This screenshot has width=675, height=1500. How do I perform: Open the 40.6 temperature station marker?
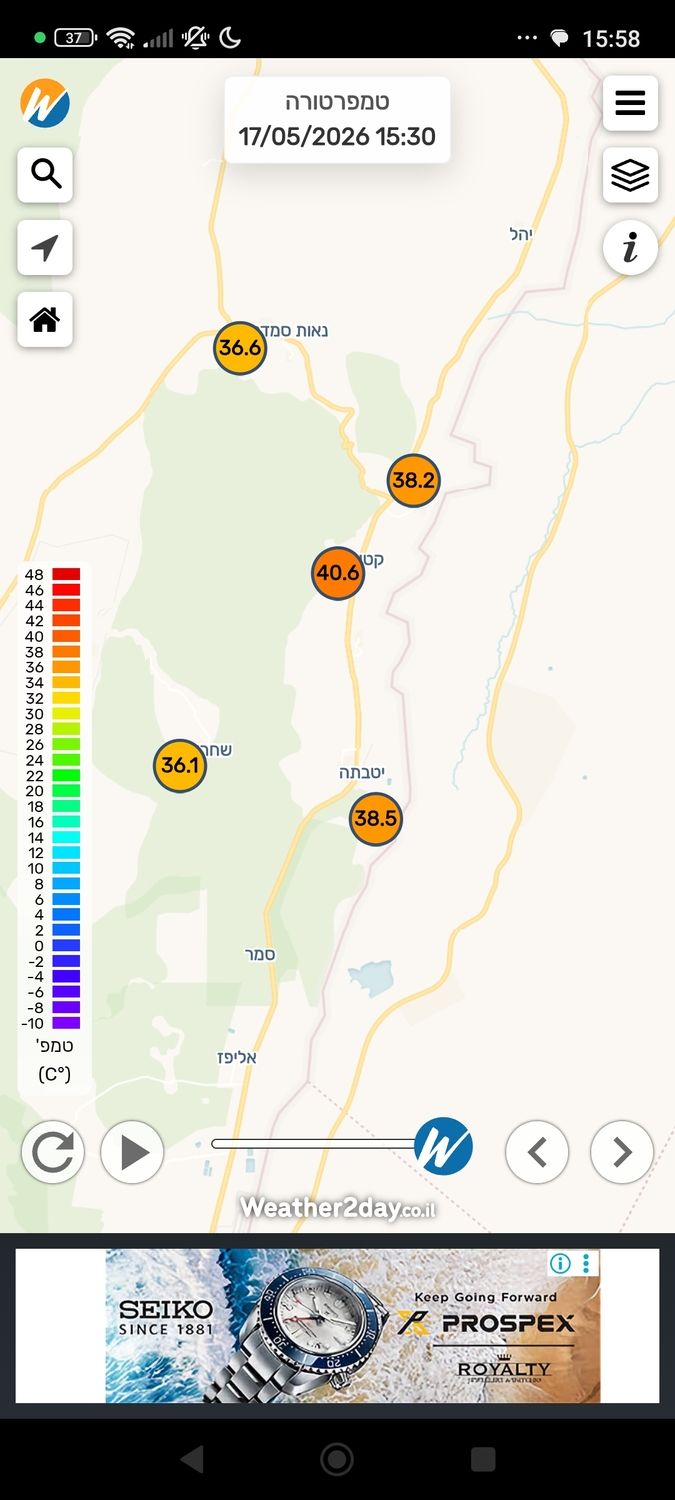pyautogui.click(x=337, y=573)
